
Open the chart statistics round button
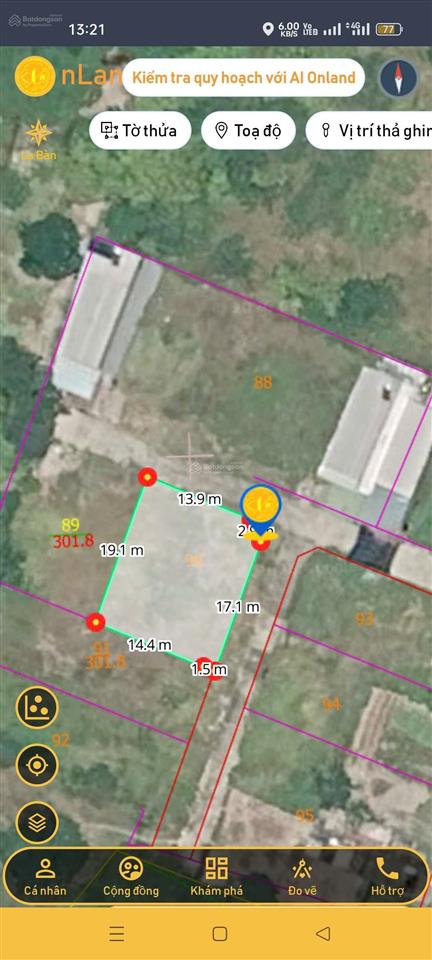point(37,708)
